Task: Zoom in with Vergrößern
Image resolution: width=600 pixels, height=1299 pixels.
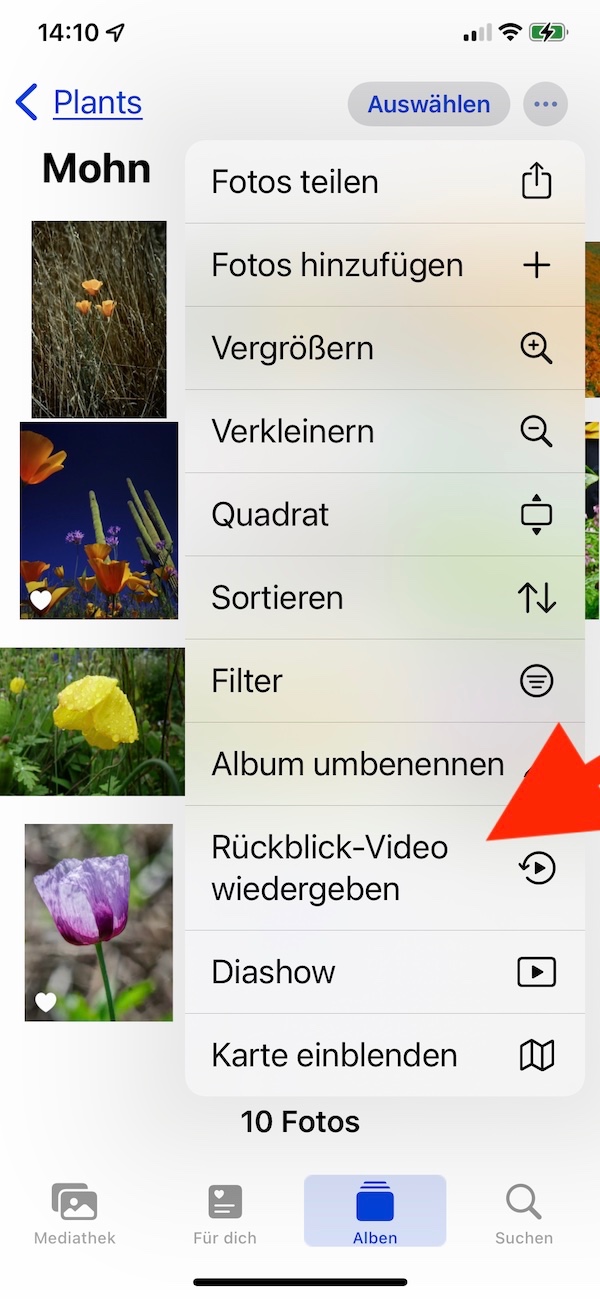Action: 385,348
